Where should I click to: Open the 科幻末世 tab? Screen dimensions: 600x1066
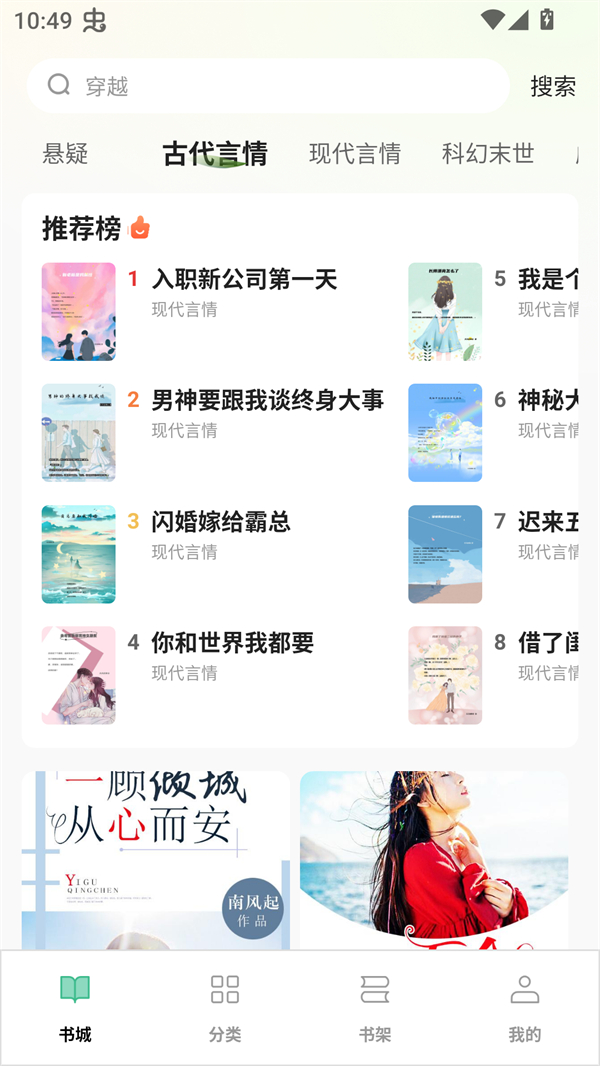pos(488,153)
